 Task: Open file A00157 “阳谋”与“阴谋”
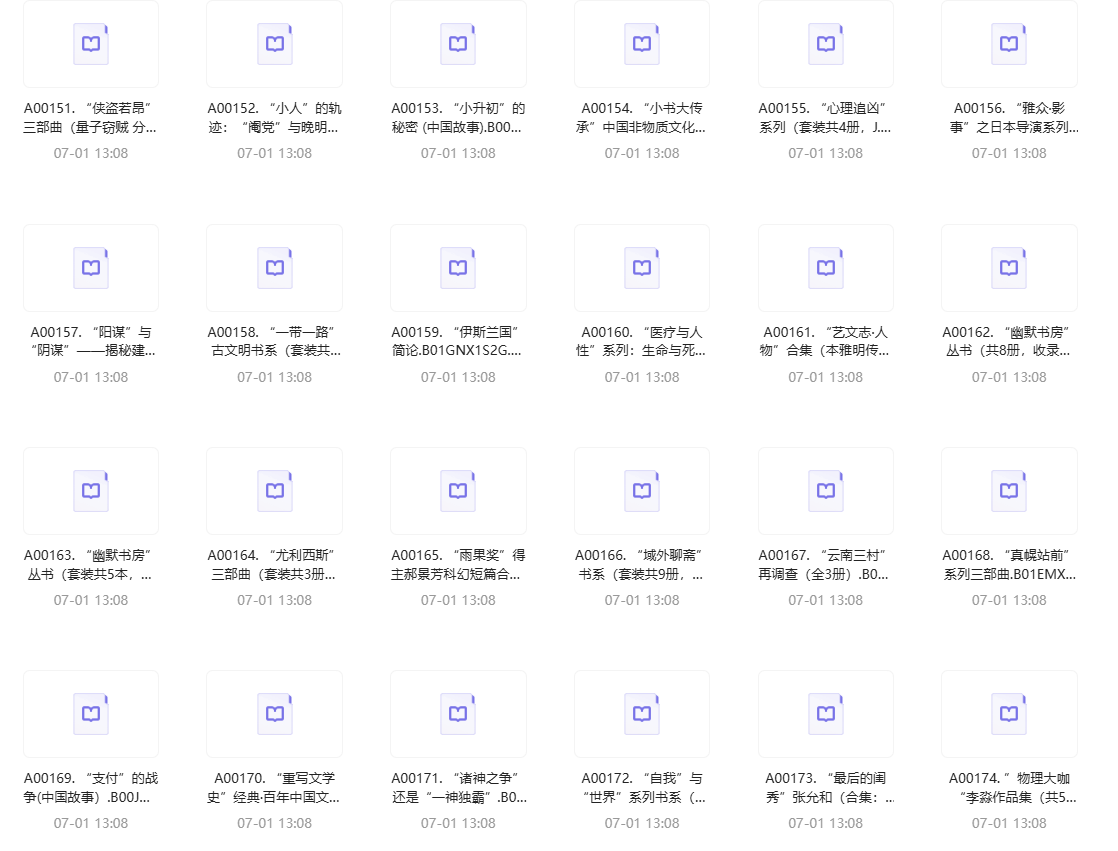coord(91,268)
